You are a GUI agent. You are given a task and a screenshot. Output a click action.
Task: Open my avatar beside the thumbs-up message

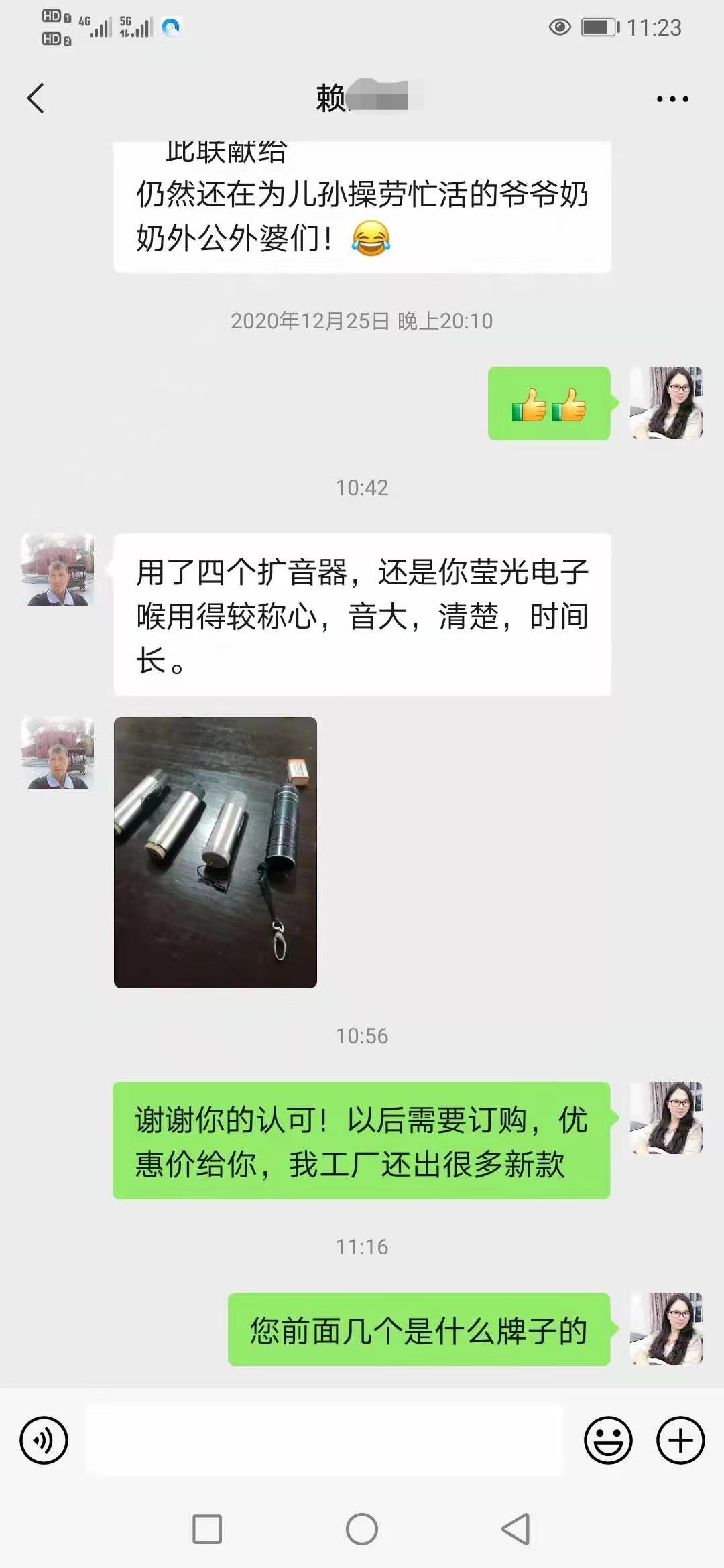(666, 403)
